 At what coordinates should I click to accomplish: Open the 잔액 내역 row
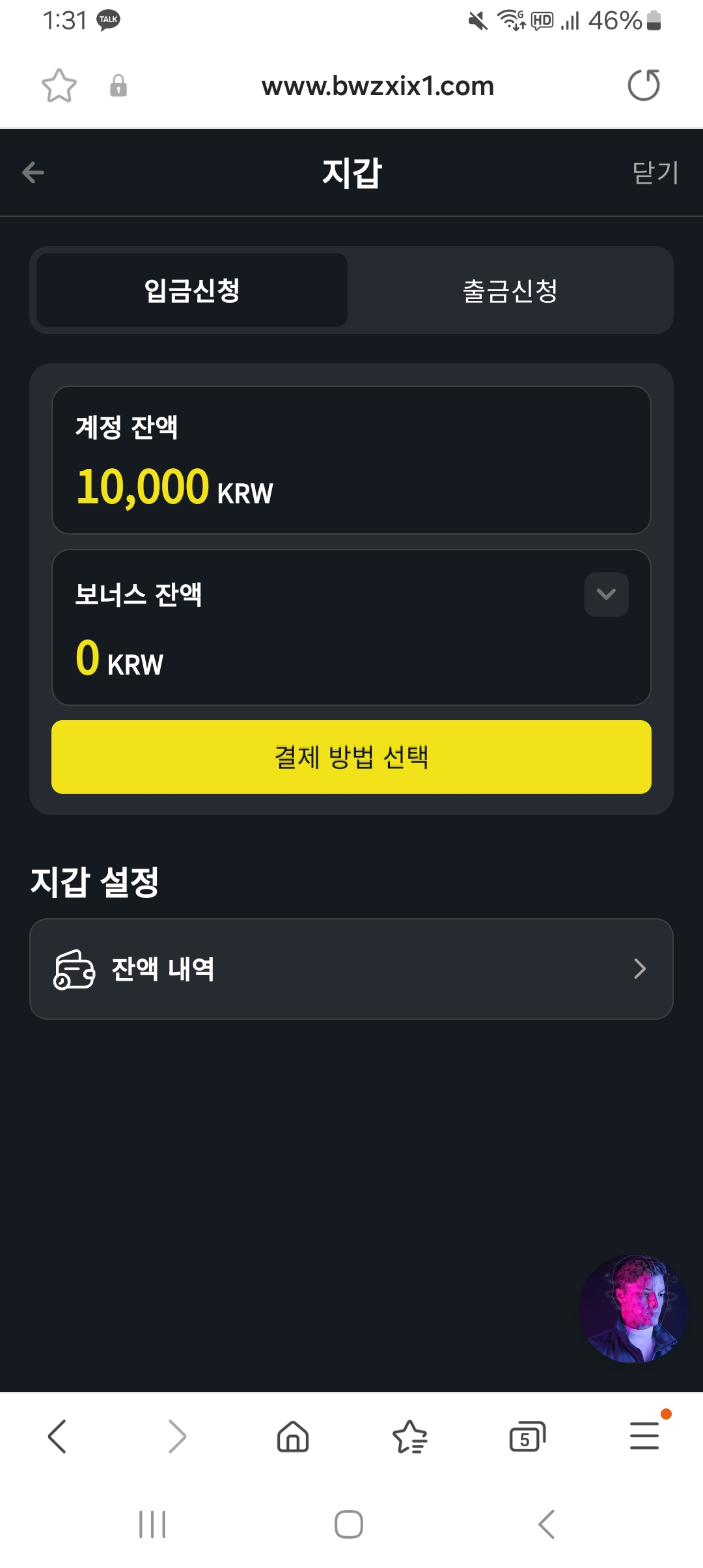tap(351, 969)
